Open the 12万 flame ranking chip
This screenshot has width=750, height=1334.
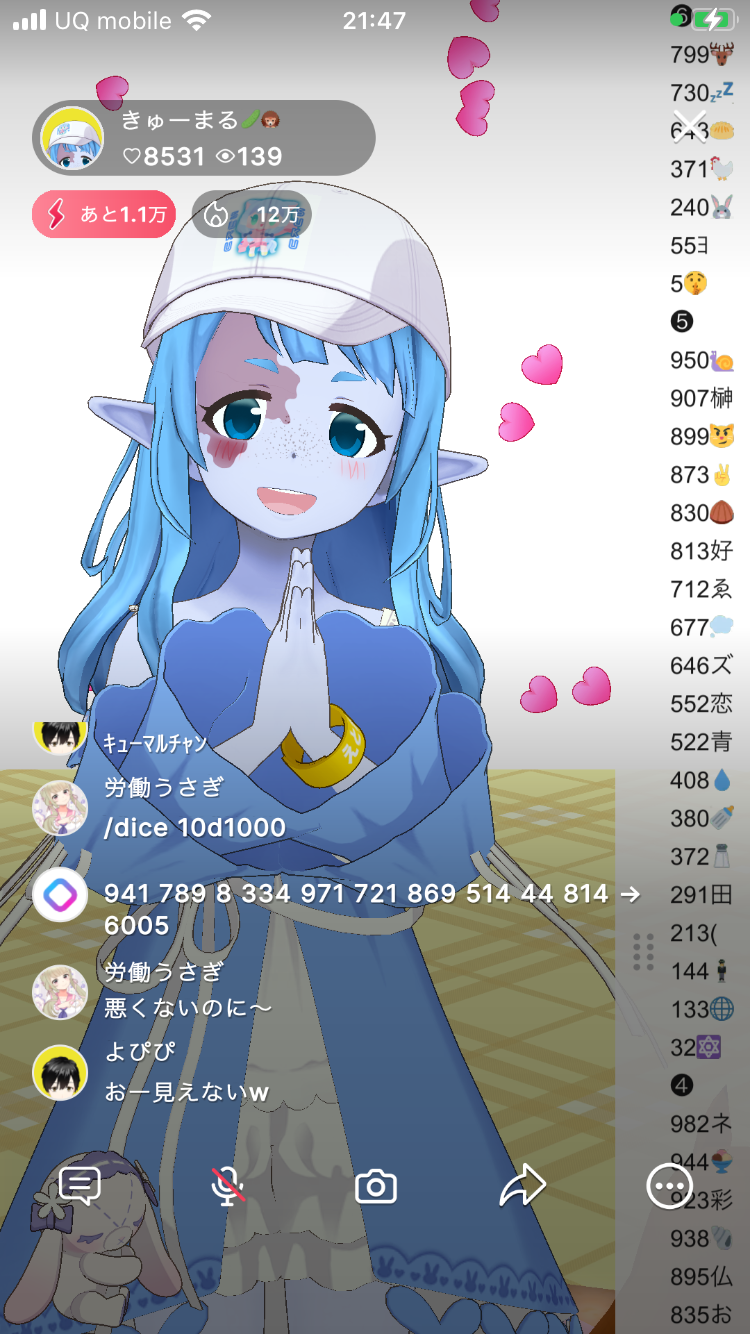coord(252,215)
